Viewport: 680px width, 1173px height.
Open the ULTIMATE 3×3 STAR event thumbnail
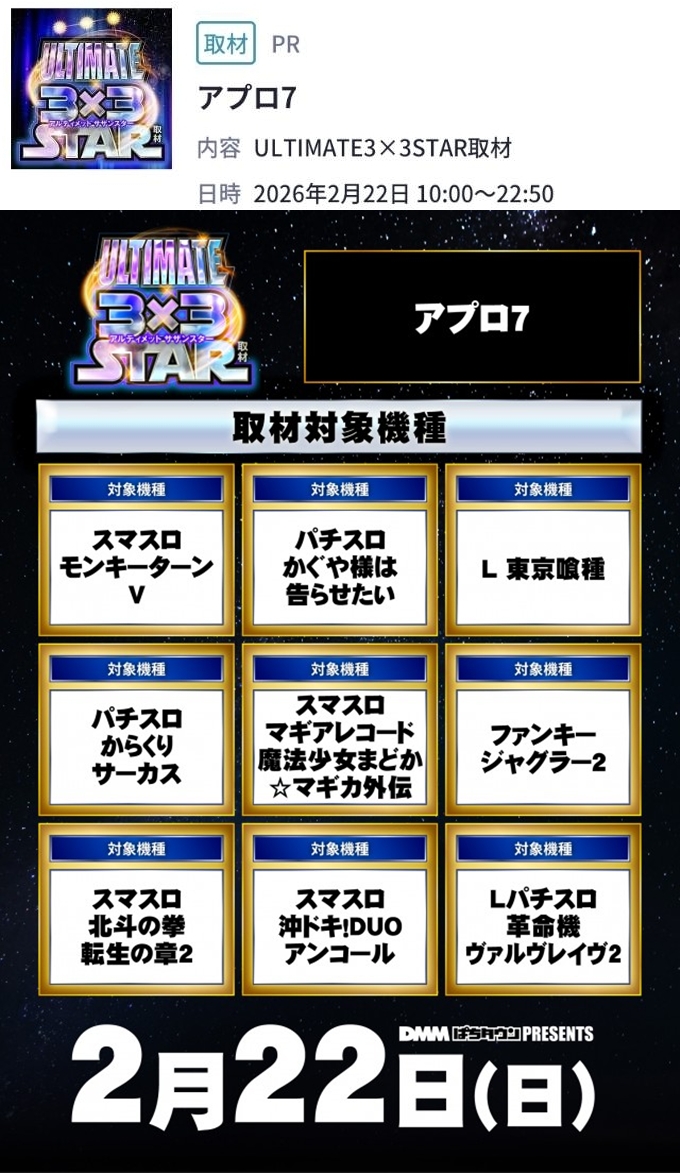click(x=92, y=89)
